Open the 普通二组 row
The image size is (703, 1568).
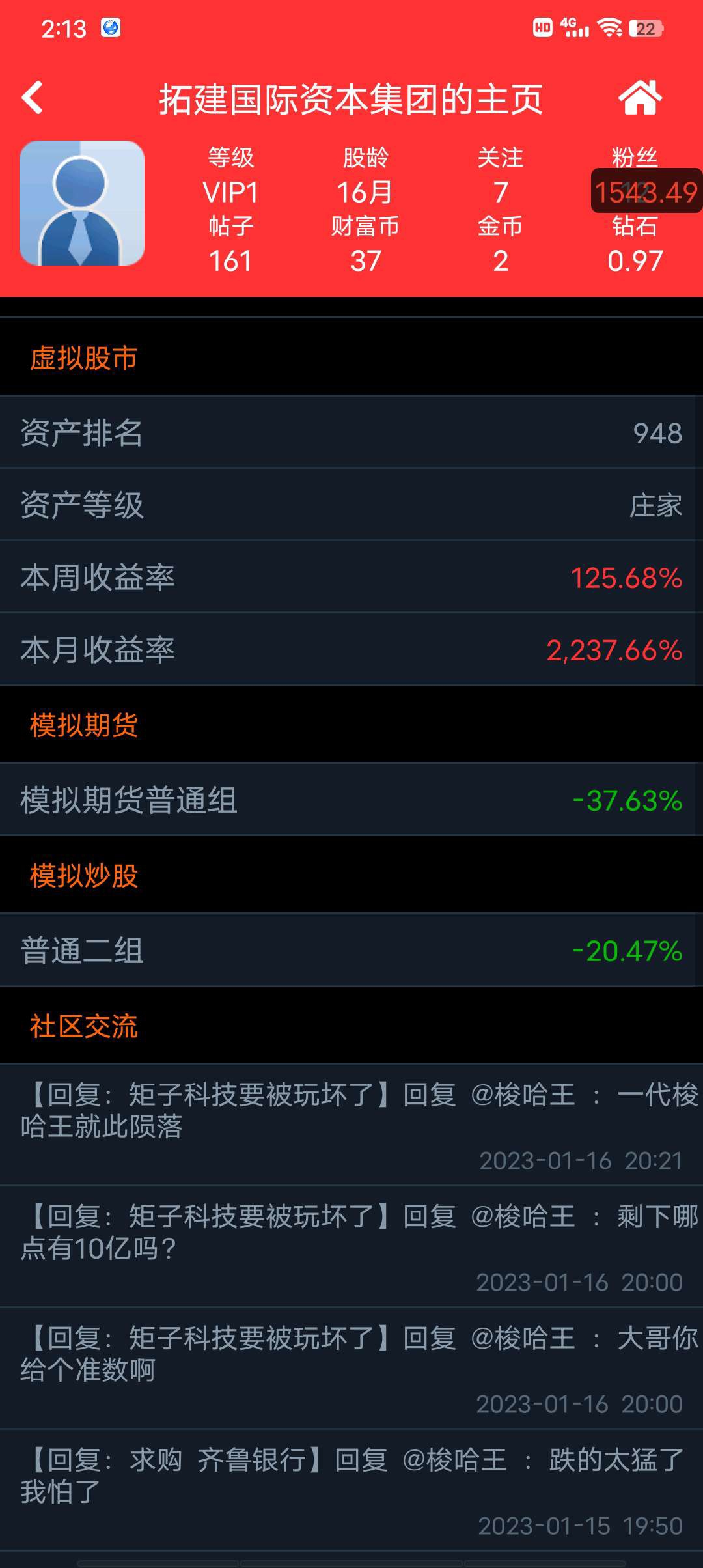tap(351, 950)
